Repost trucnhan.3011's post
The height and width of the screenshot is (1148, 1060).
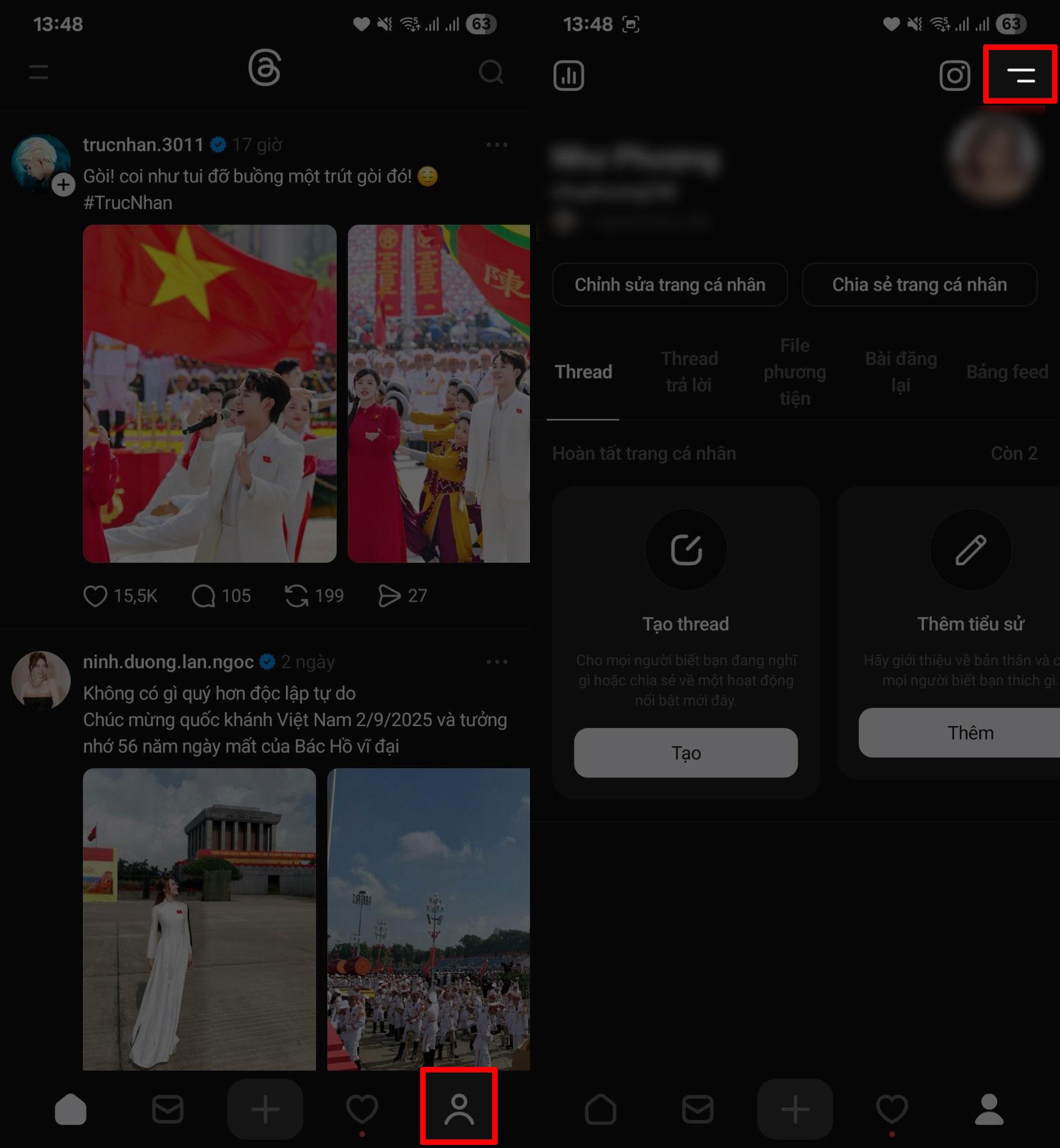296,596
